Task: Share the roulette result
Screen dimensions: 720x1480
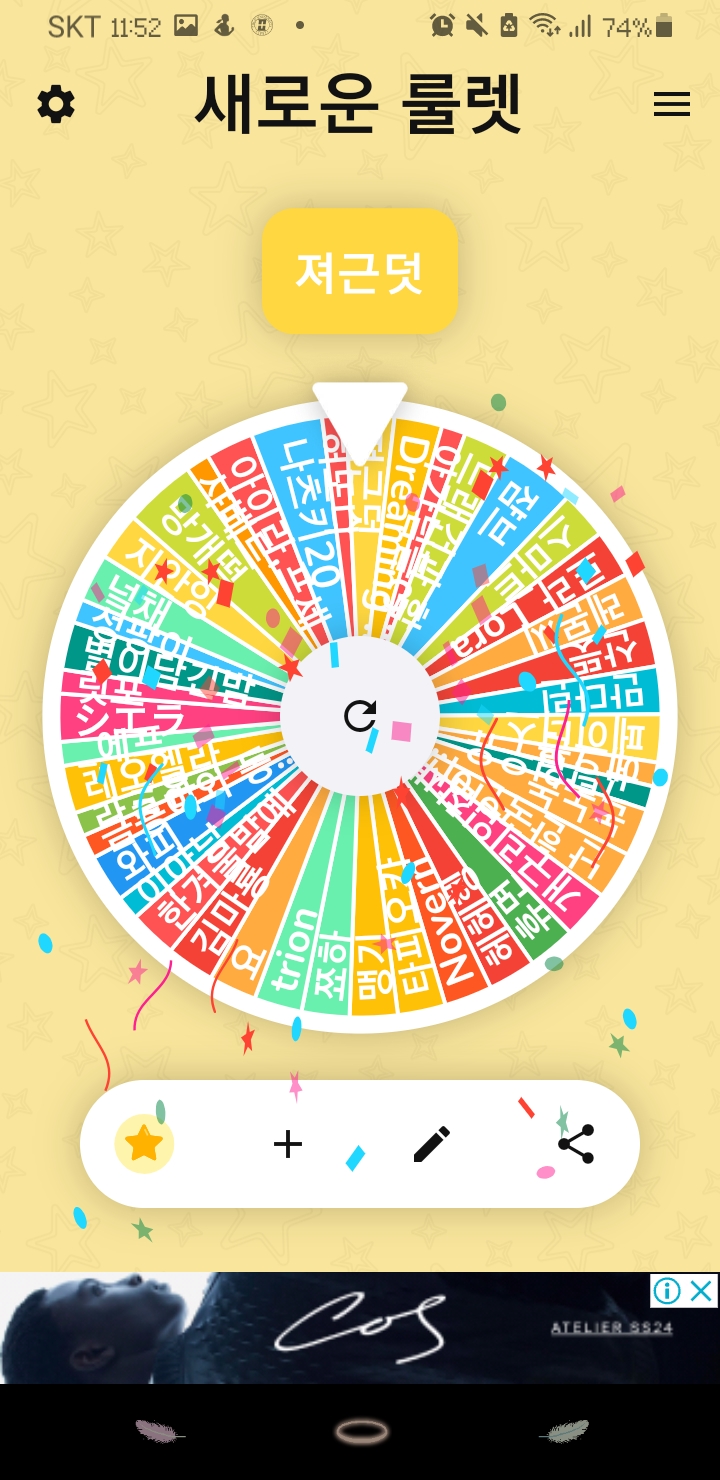Action: click(x=576, y=1144)
